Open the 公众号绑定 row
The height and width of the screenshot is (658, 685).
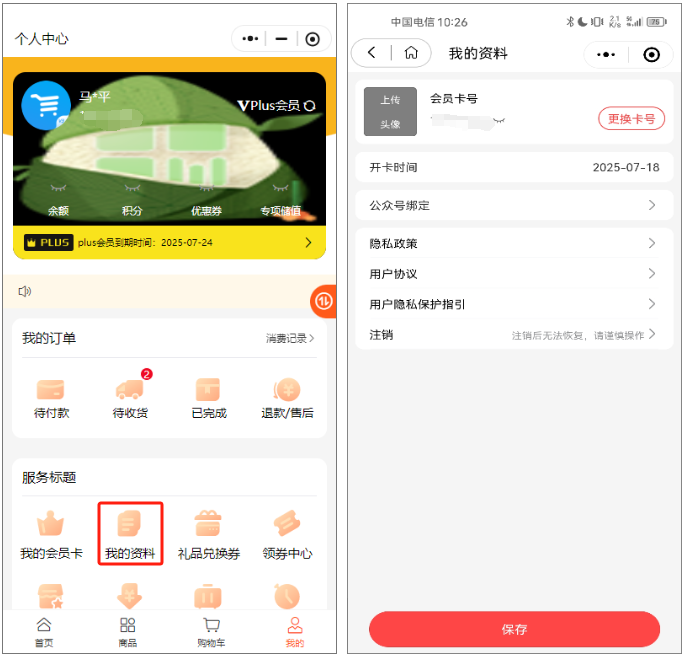pos(514,205)
